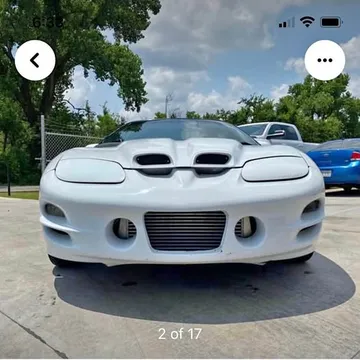Go back using the arrow button
Viewport: 360px width, 360px height.
(35, 60)
